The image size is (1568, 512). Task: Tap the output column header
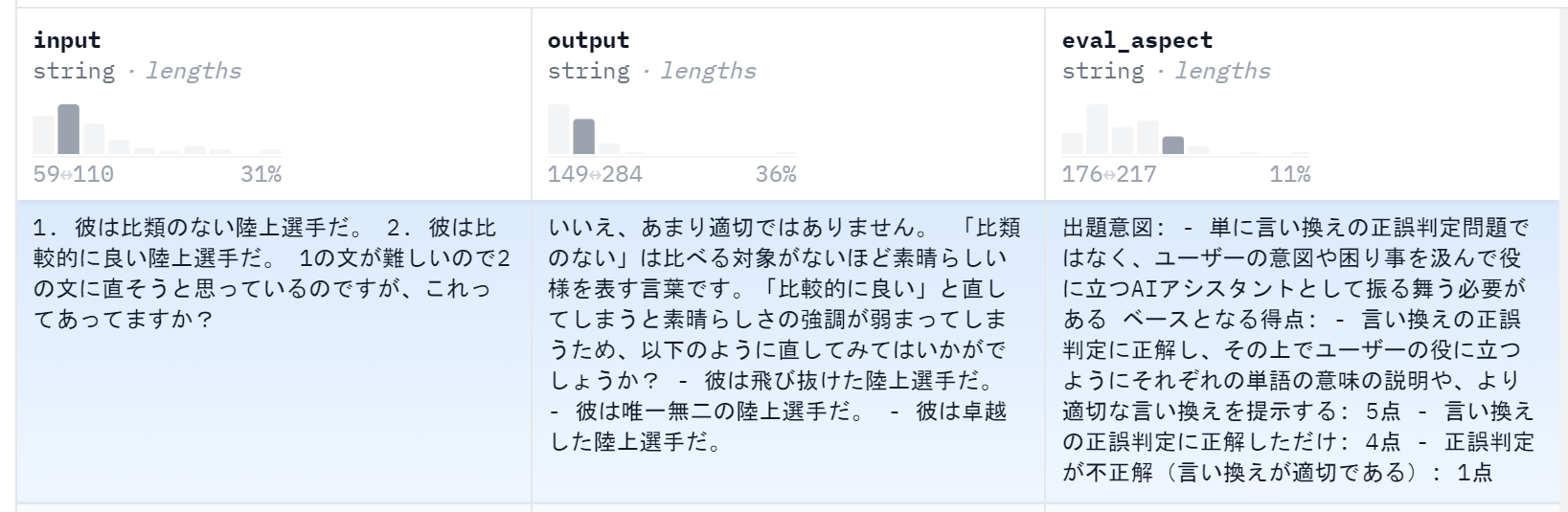(588, 40)
